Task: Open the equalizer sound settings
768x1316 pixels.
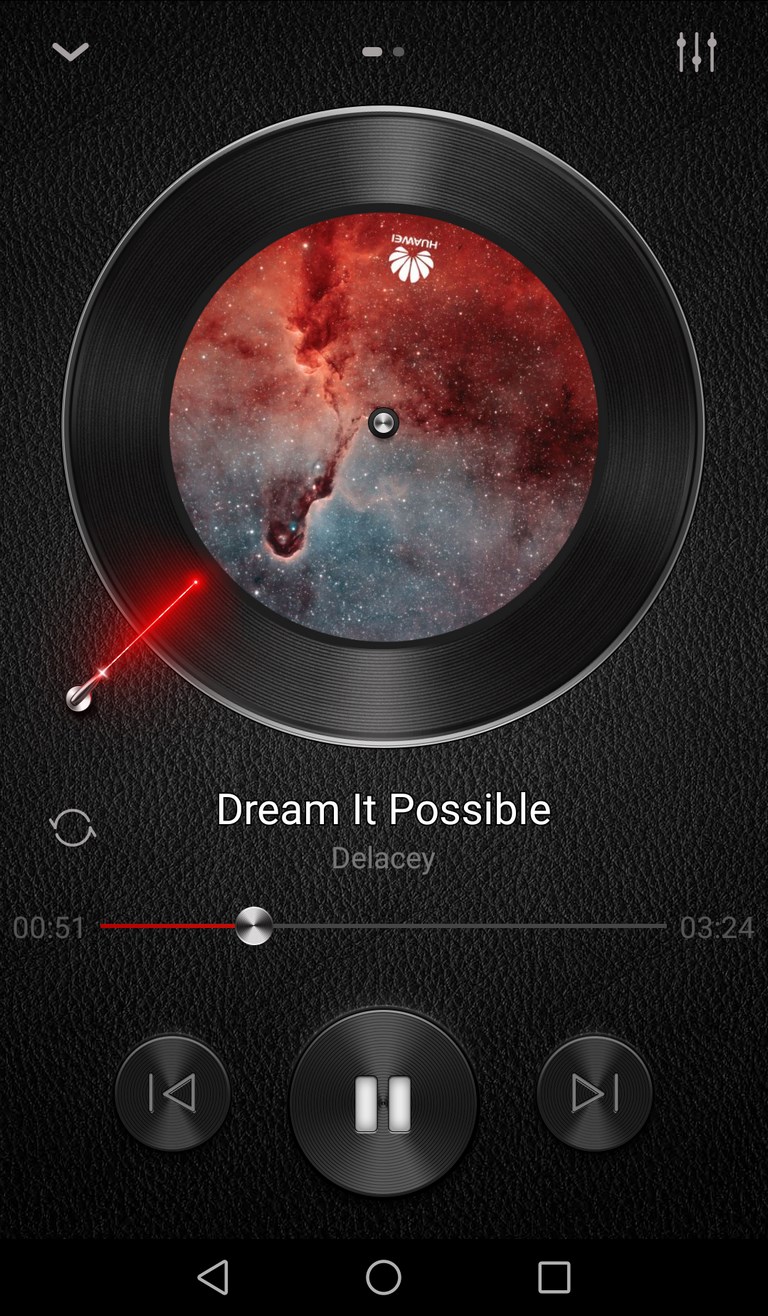Action: [696, 51]
